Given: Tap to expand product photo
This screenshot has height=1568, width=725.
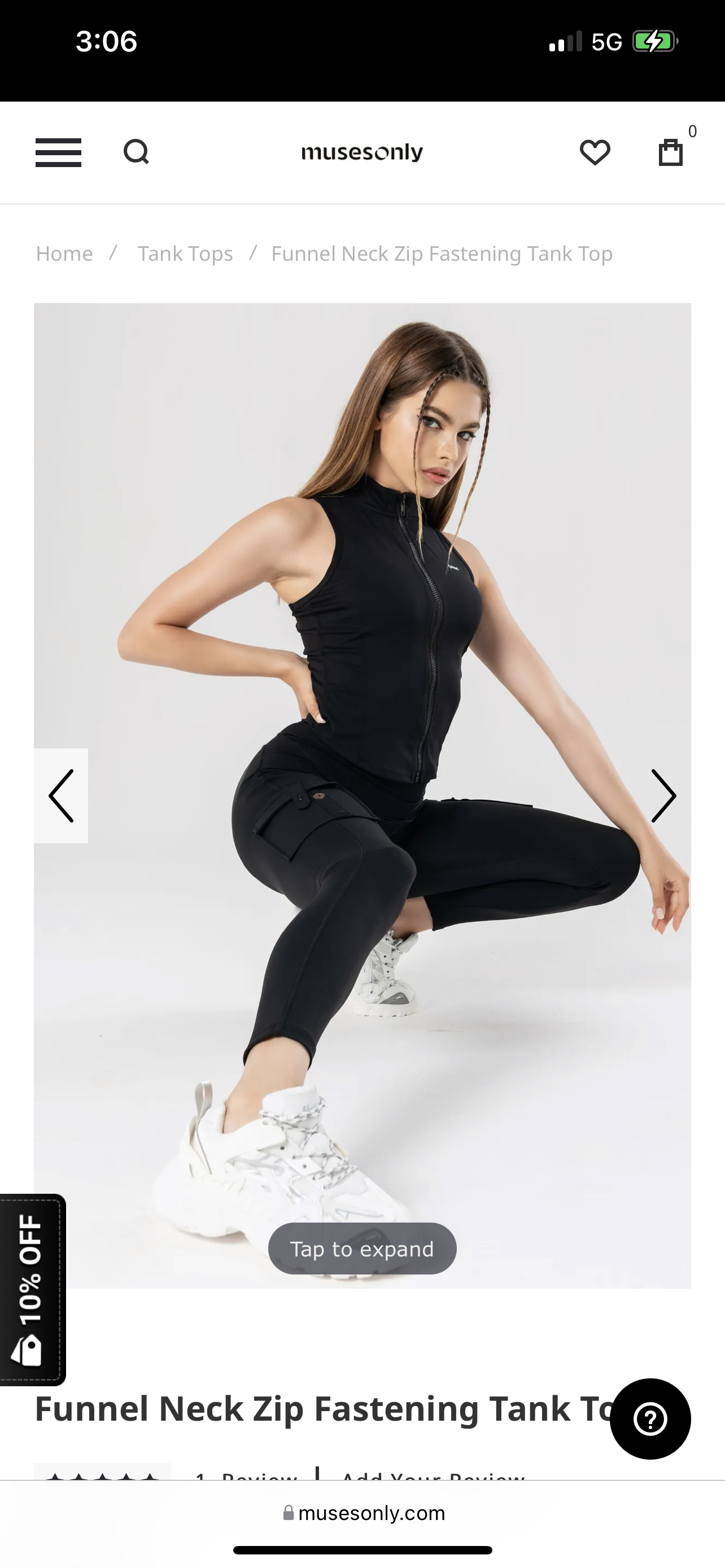Looking at the screenshot, I should pos(362,1249).
